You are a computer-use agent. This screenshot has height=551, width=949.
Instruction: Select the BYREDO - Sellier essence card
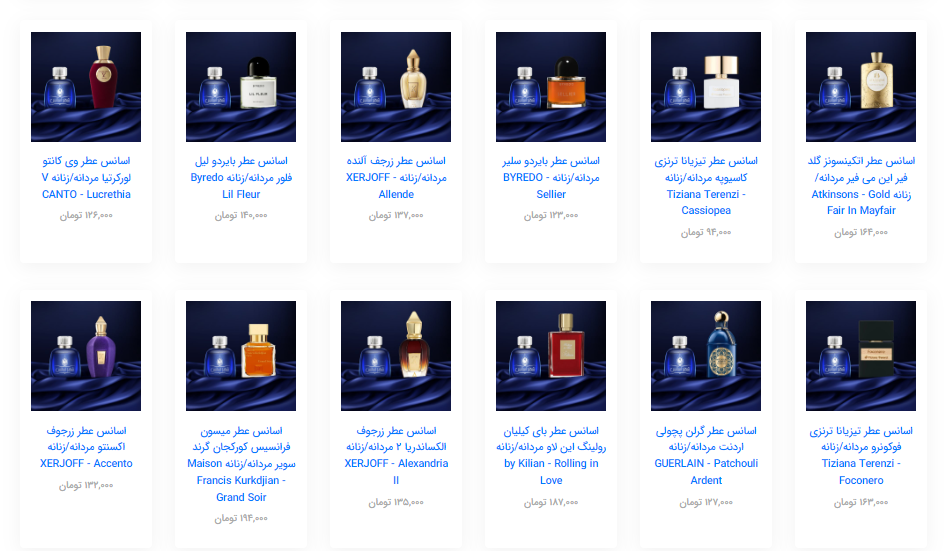[551, 177]
